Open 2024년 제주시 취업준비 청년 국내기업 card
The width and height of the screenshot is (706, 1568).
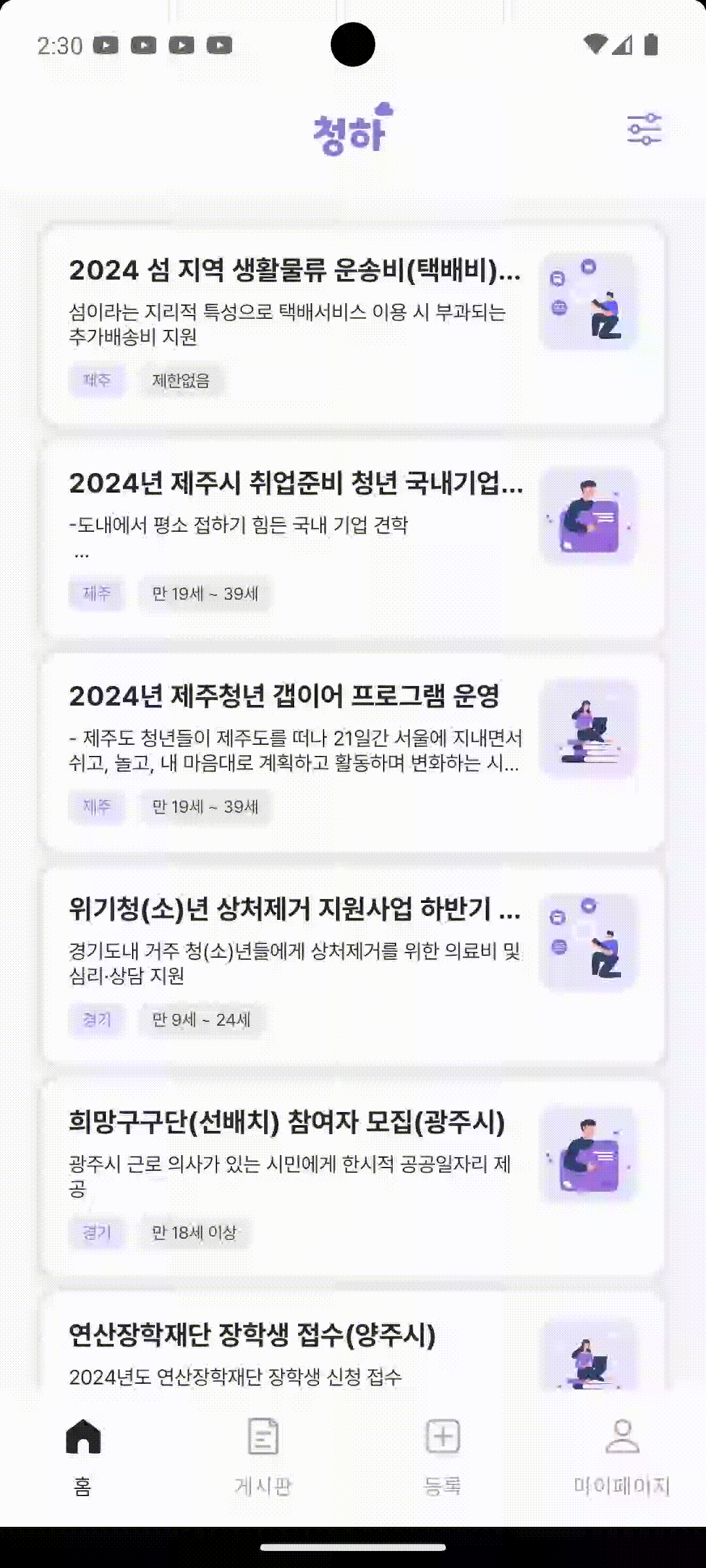[353, 538]
